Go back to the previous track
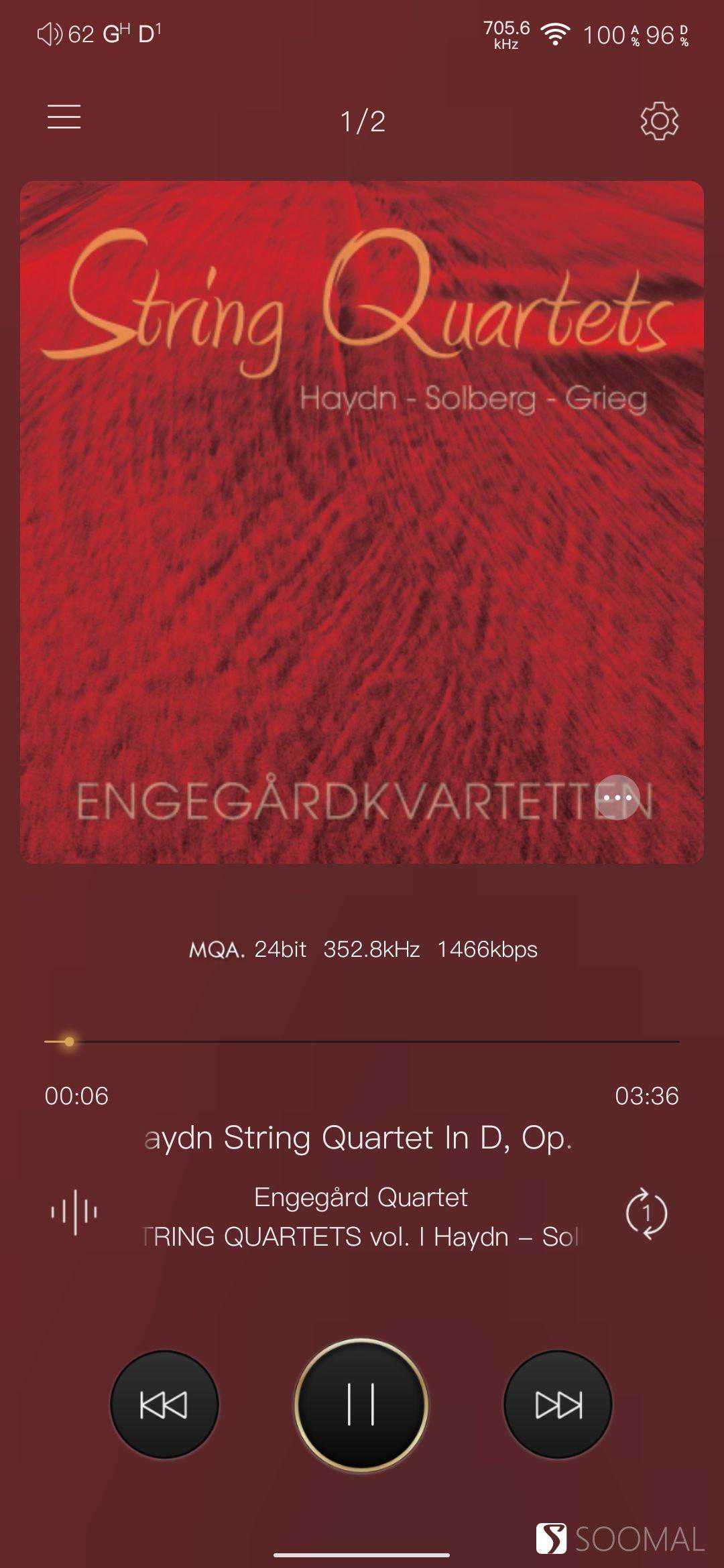This screenshot has width=724, height=1568. pyautogui.click(x=164, y=1404)
